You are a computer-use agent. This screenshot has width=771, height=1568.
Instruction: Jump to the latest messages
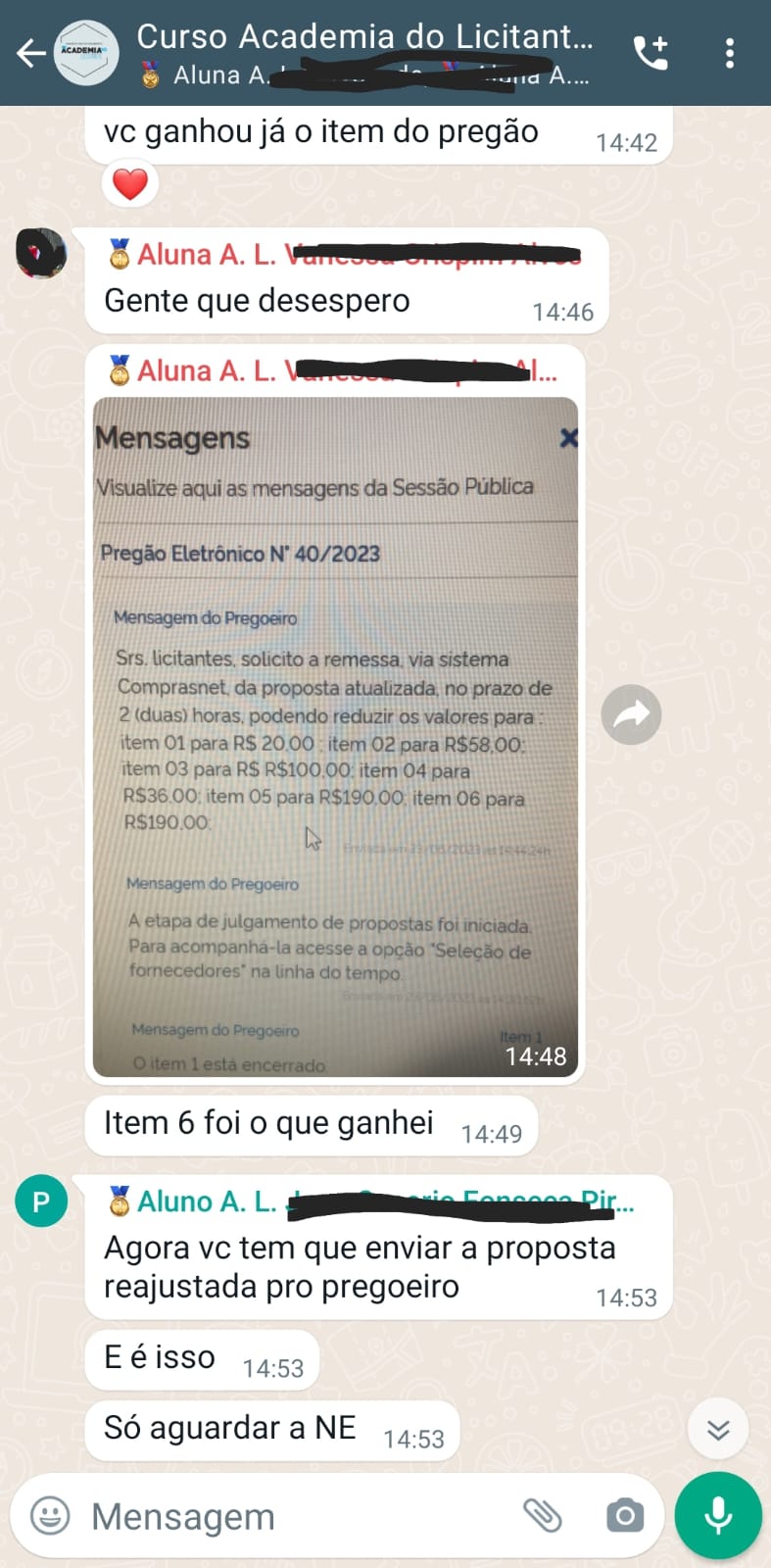click(x=718, y=1430)
